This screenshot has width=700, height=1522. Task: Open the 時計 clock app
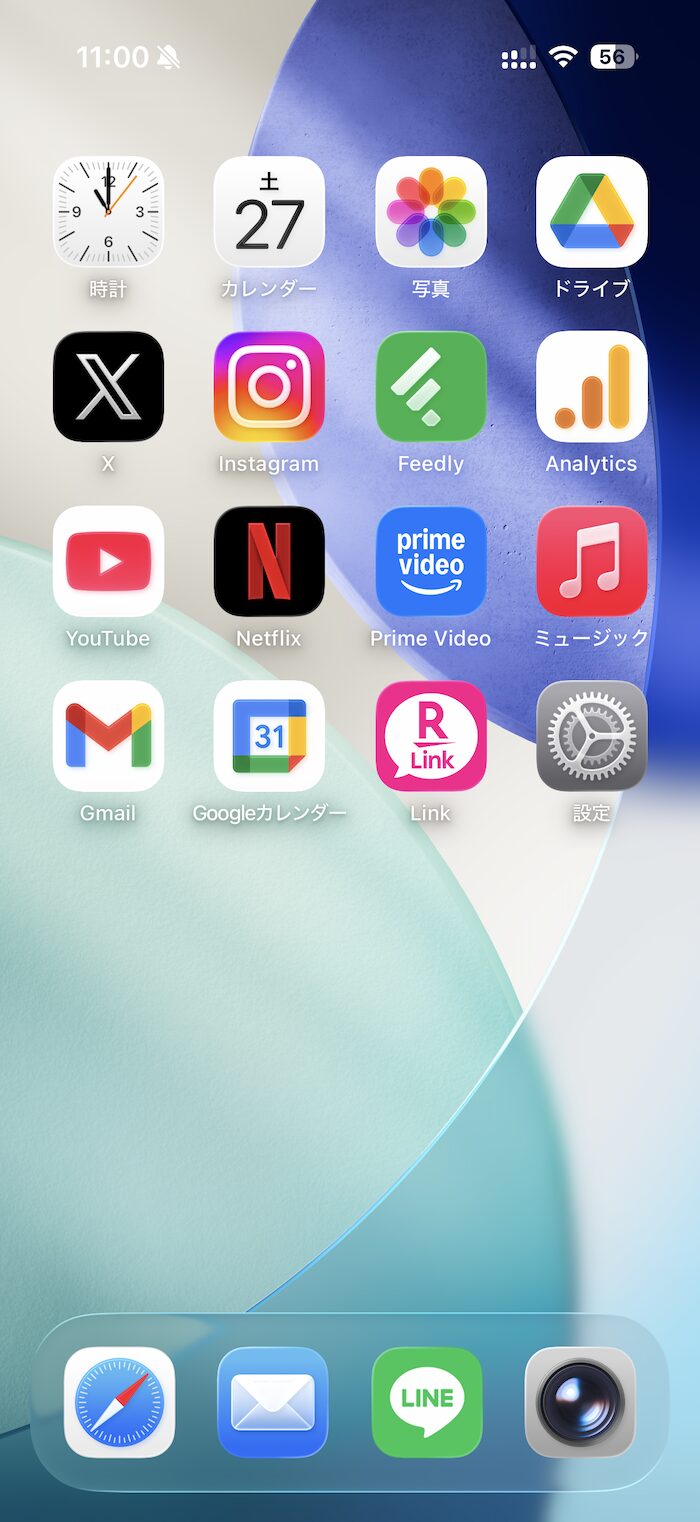(108, 212)
